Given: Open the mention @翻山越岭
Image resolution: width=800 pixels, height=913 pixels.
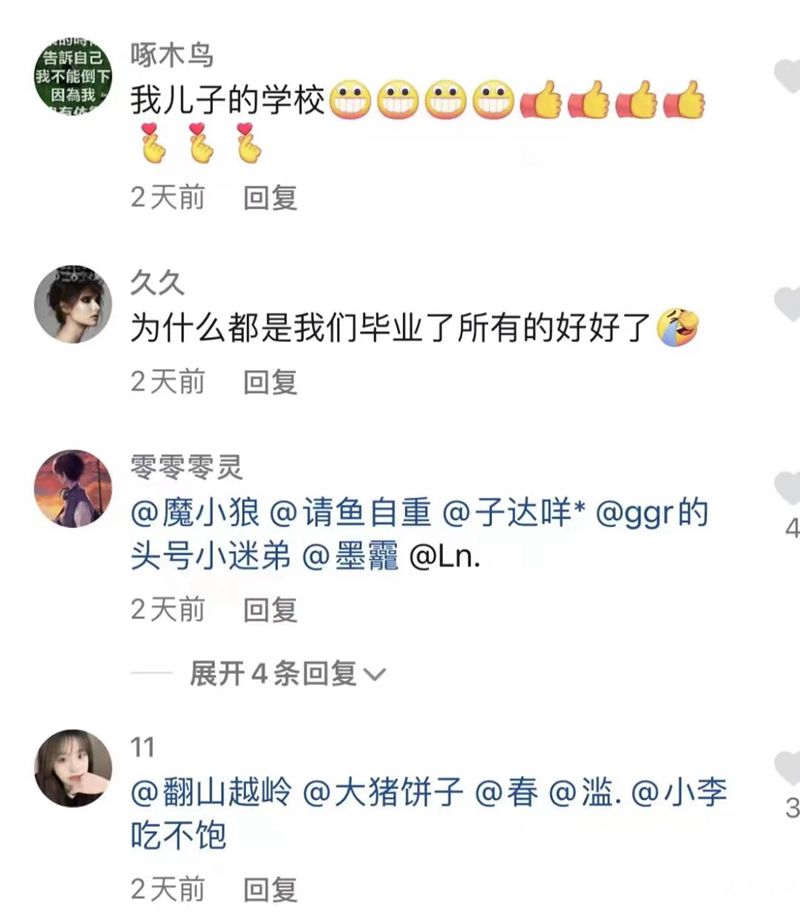Looking at the screenshot, I should [x=211, y=793].
